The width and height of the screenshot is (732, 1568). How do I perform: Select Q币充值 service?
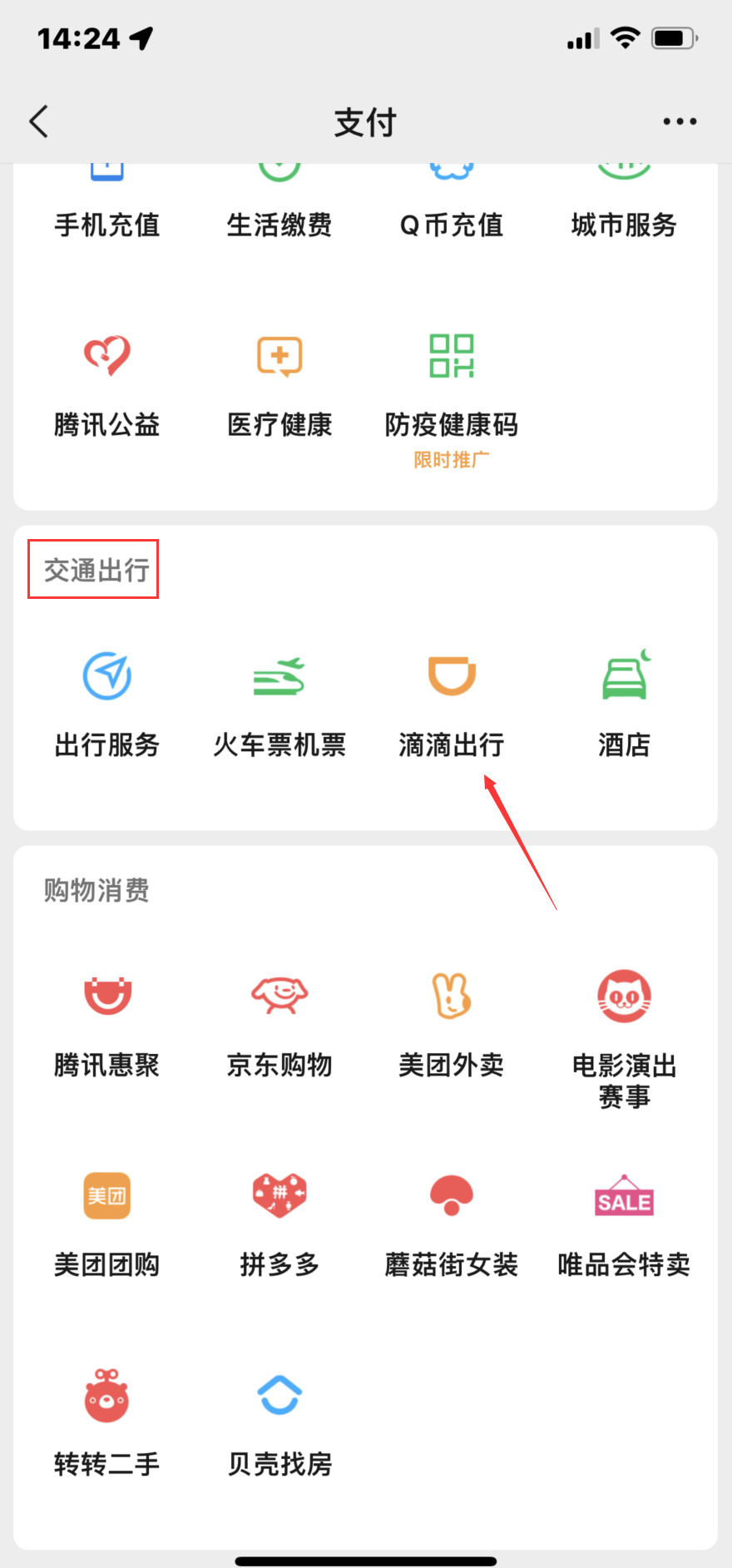452,208
